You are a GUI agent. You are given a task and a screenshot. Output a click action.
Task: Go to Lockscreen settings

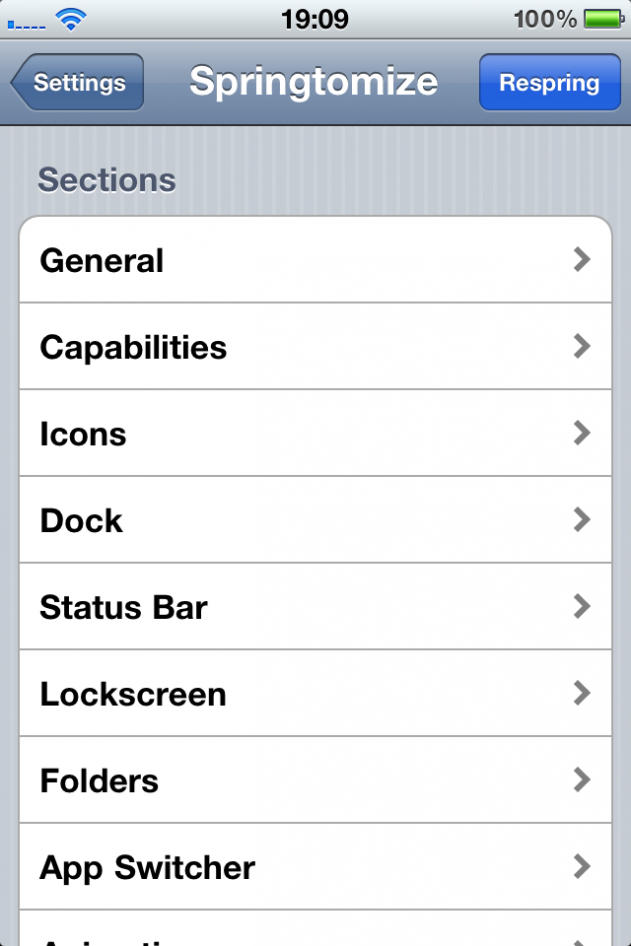[315, 693]
